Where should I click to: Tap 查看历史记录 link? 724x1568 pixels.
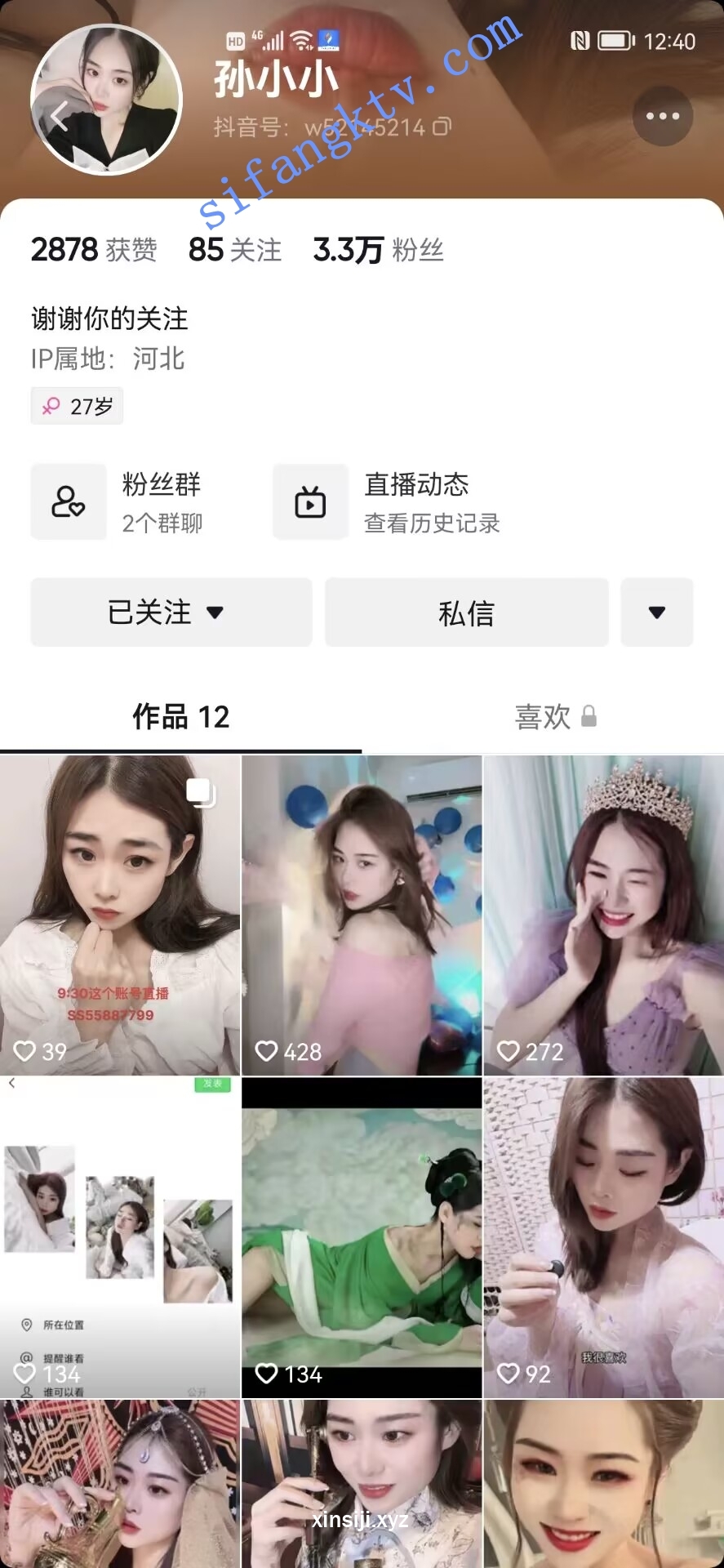(x=432, y=524)
